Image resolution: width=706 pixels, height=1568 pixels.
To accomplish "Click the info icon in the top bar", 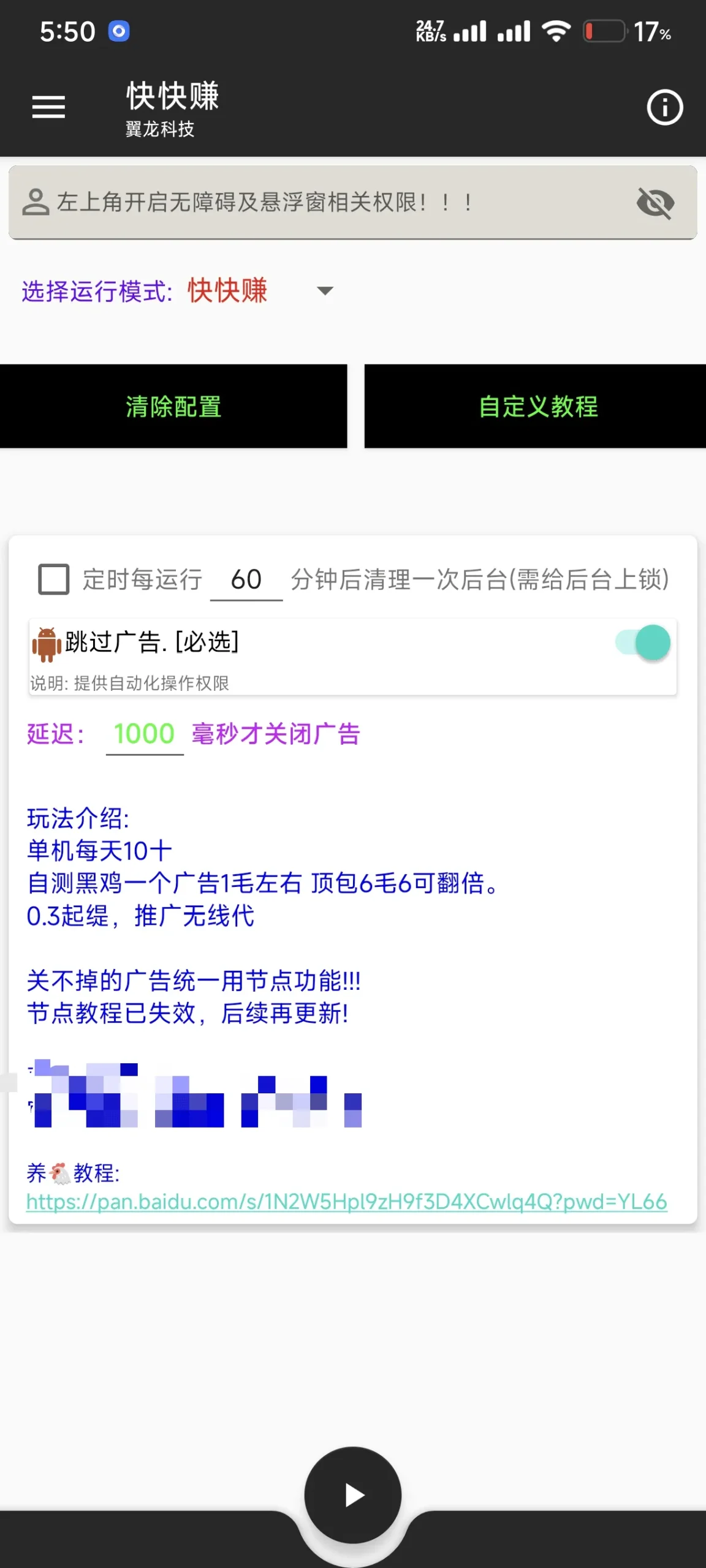I will 664,107.
